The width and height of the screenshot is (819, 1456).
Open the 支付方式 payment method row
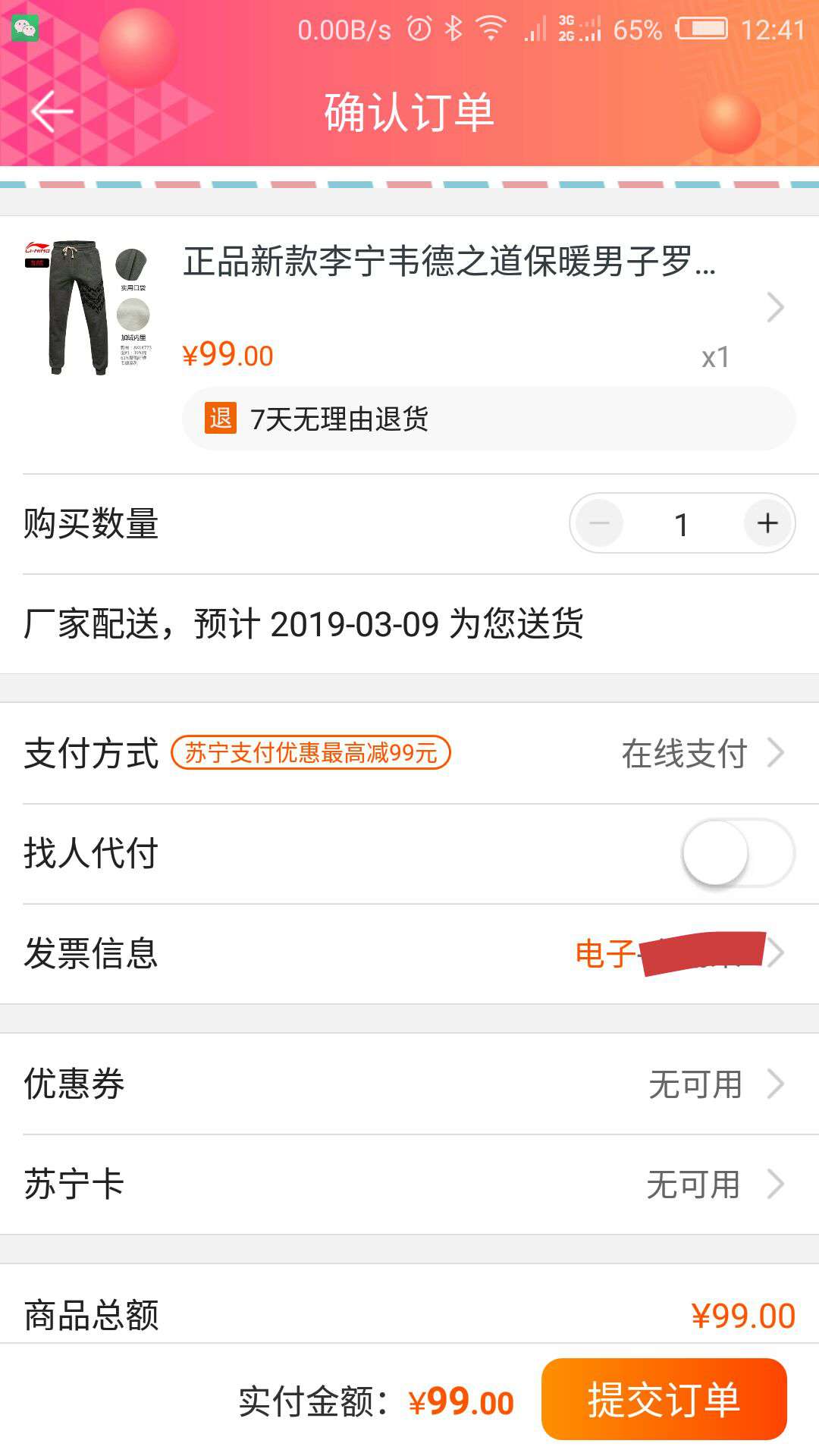409,753
